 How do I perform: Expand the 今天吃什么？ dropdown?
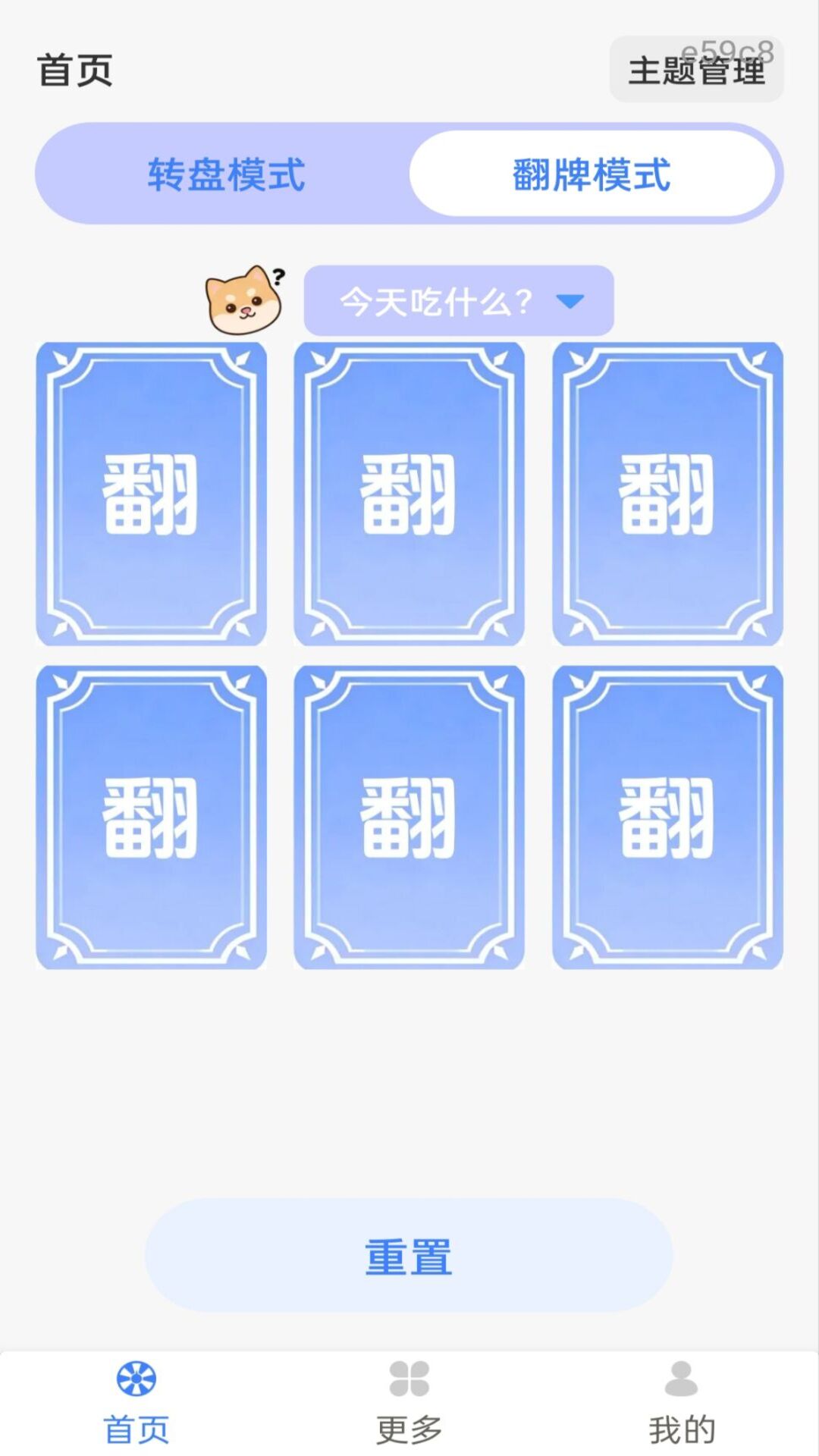point(459,301)
